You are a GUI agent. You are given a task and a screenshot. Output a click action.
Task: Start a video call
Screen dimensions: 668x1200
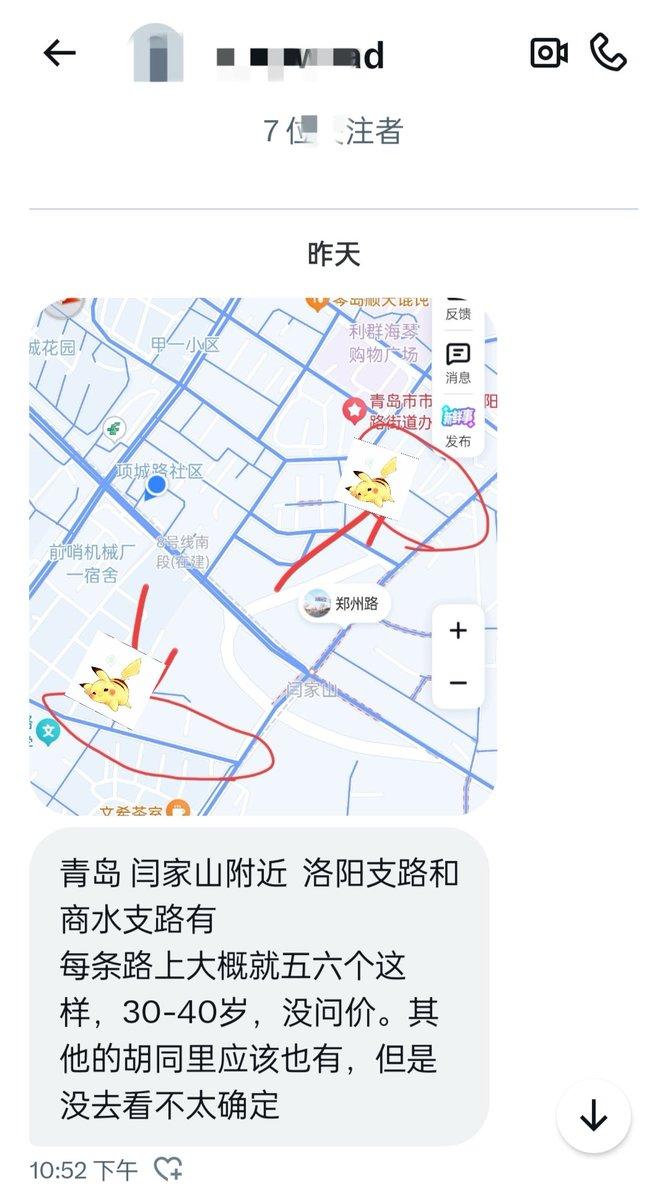pos(549,53)
